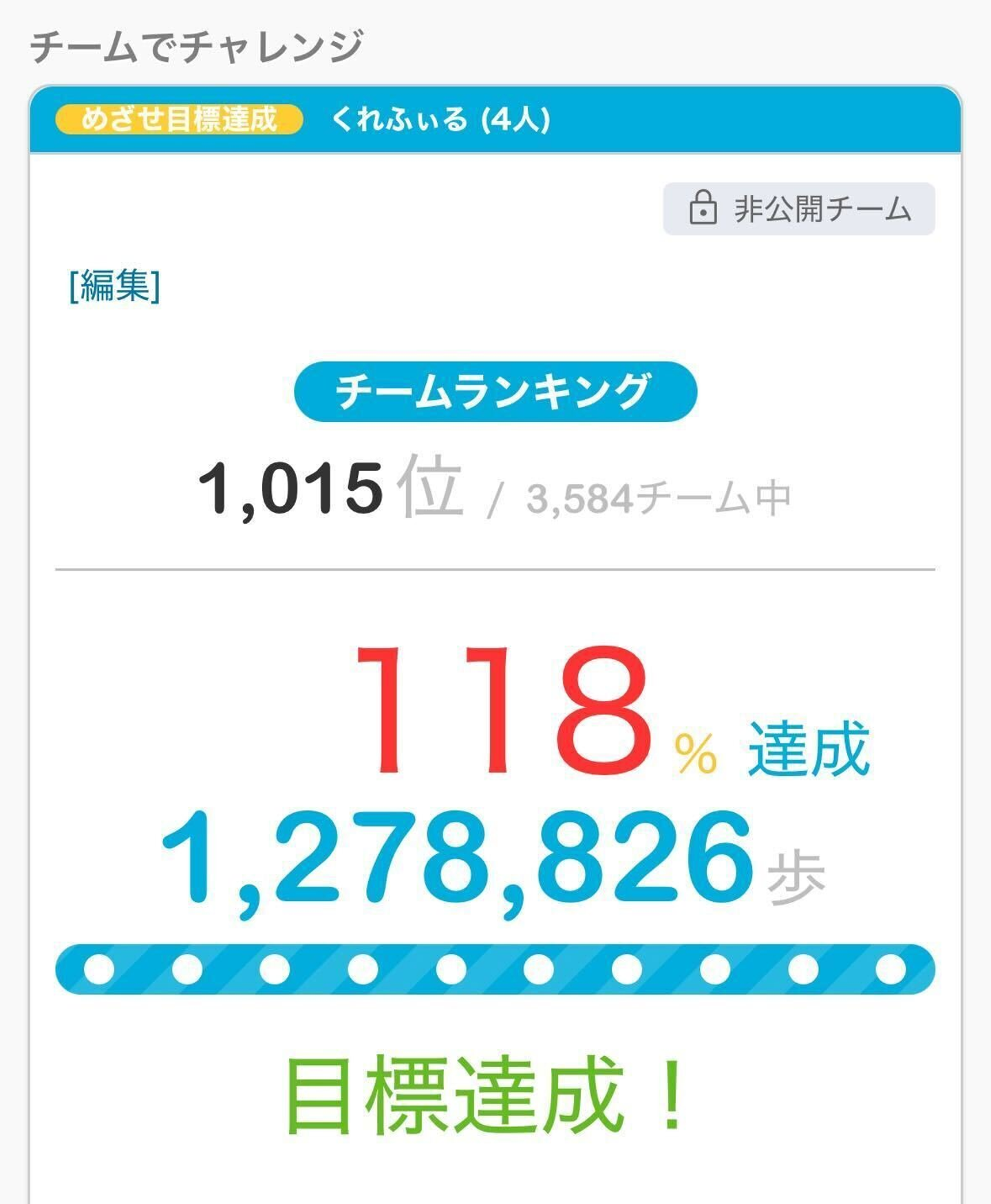Open the チームランキング team ranking button
991x1204 pixels.
tap(495, 391)
